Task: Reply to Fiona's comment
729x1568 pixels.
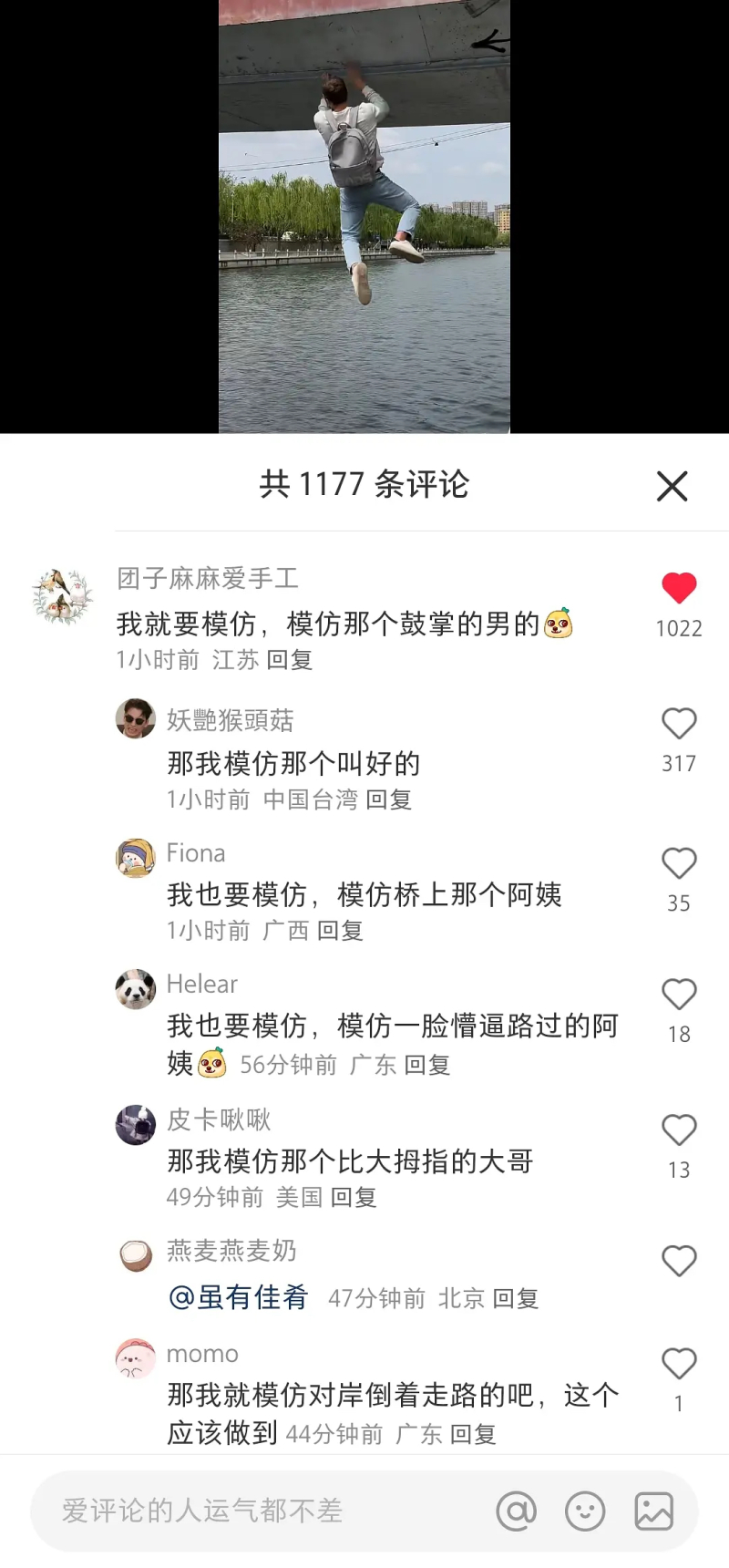Action: [x=340, y=931]
